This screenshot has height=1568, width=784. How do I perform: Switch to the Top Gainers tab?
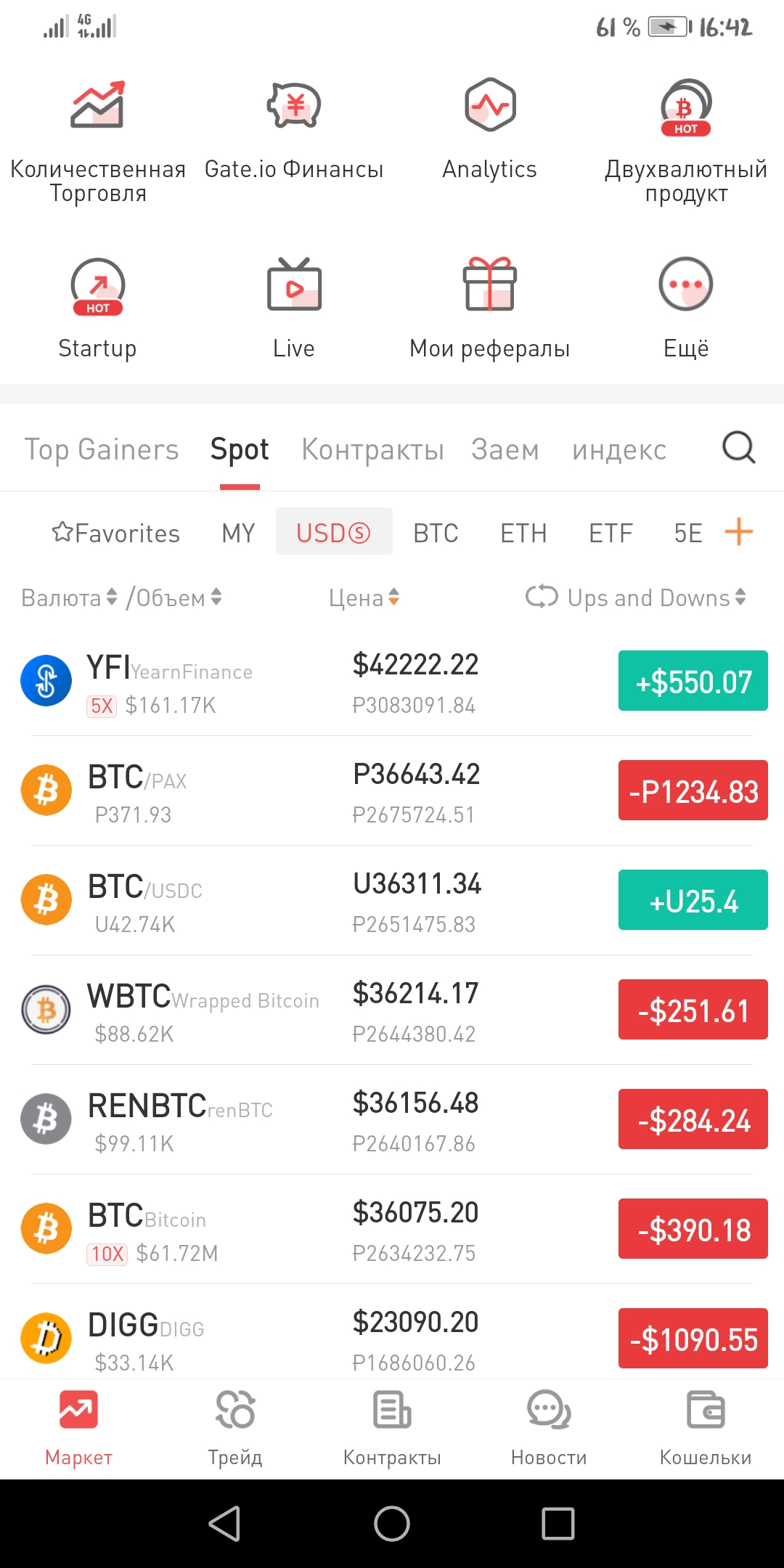[102, 449]
